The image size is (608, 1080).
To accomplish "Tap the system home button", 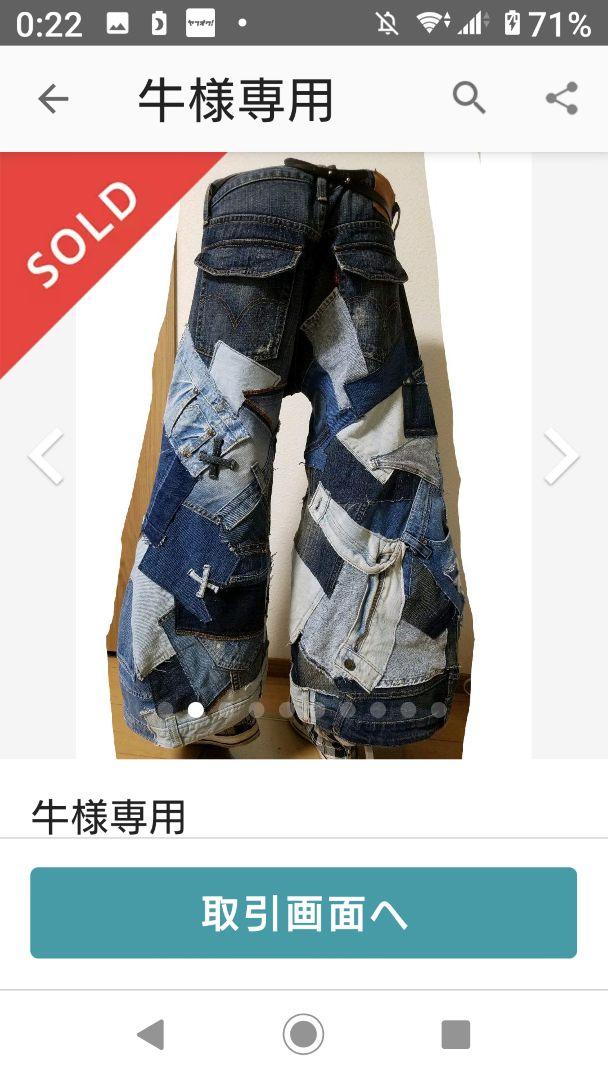I will tap(304, 1034).
